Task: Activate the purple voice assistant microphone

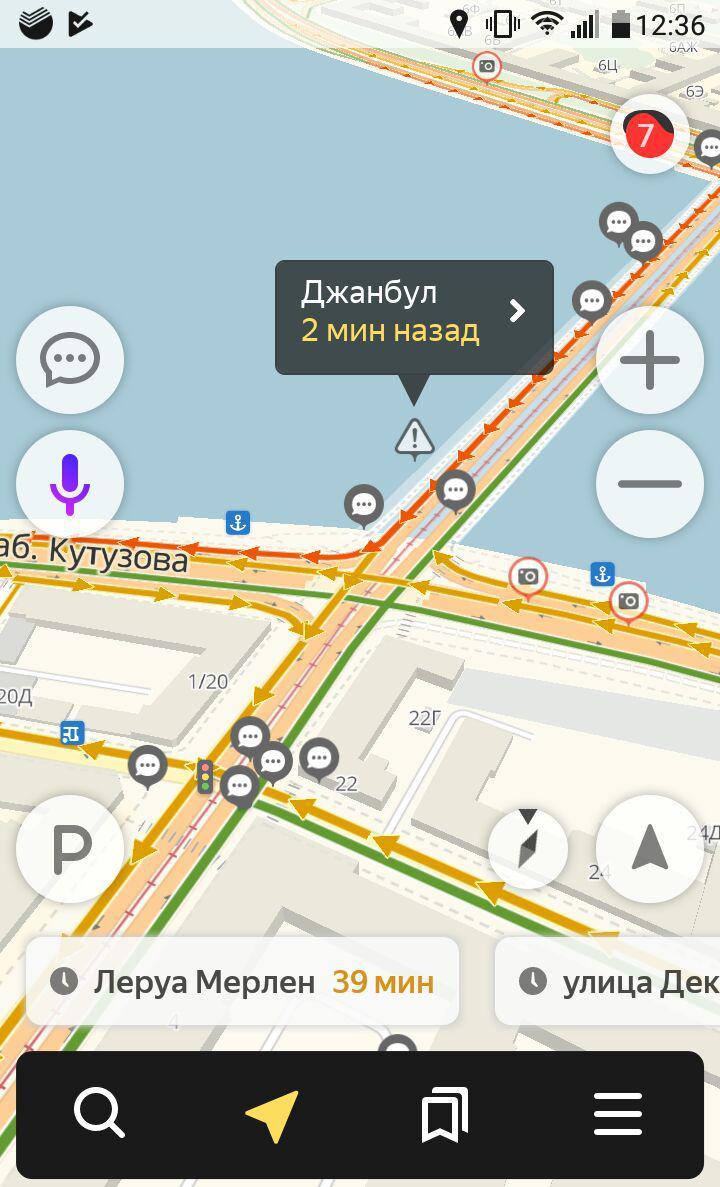Action: (70, 484)
